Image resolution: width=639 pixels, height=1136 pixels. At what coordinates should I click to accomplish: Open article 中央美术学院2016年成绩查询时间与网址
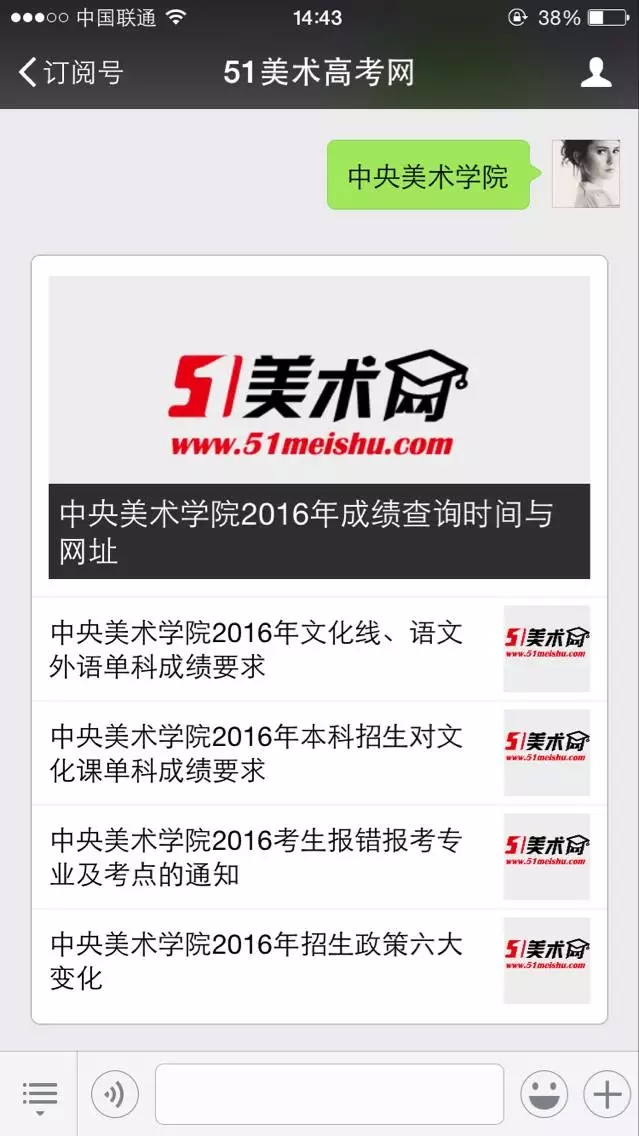[319, 428]
